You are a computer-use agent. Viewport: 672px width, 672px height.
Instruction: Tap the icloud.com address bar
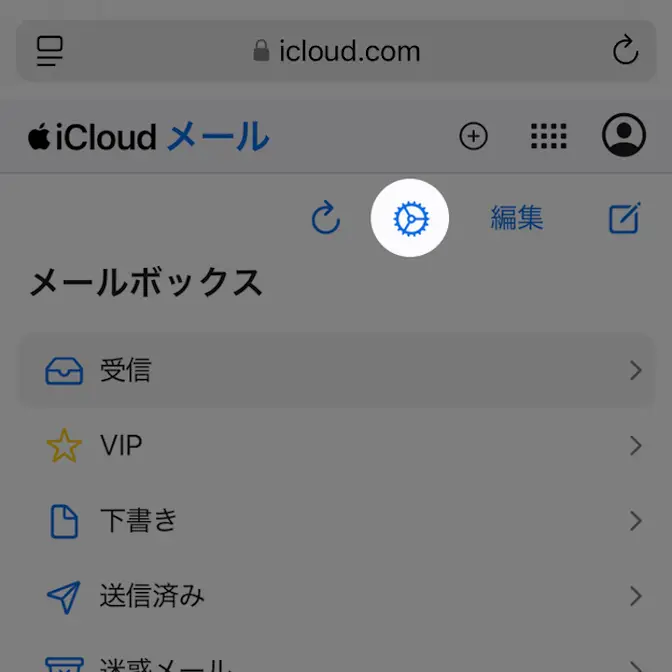click(336, 51)
